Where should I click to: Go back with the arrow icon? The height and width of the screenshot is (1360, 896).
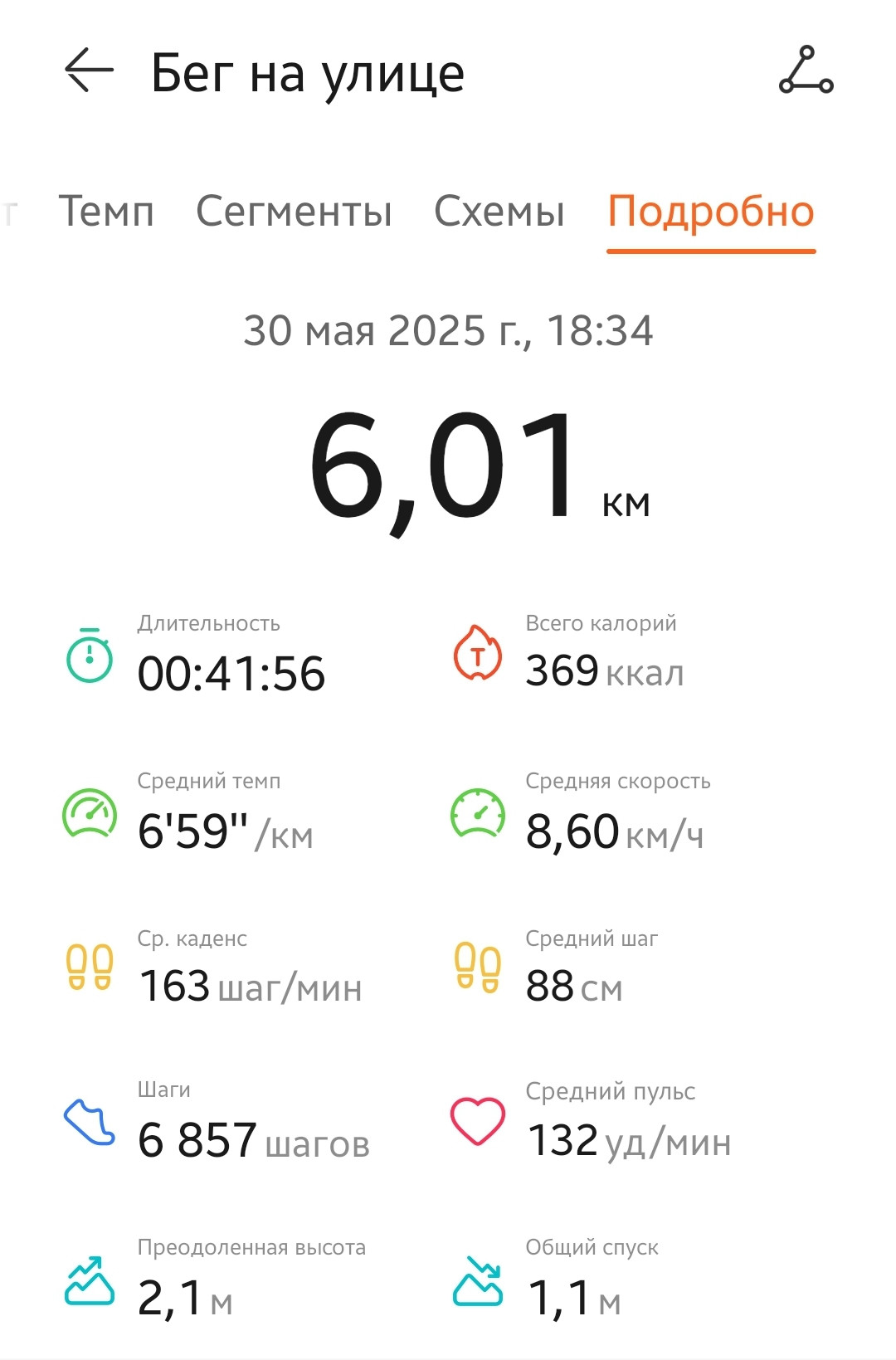point(89,70)
